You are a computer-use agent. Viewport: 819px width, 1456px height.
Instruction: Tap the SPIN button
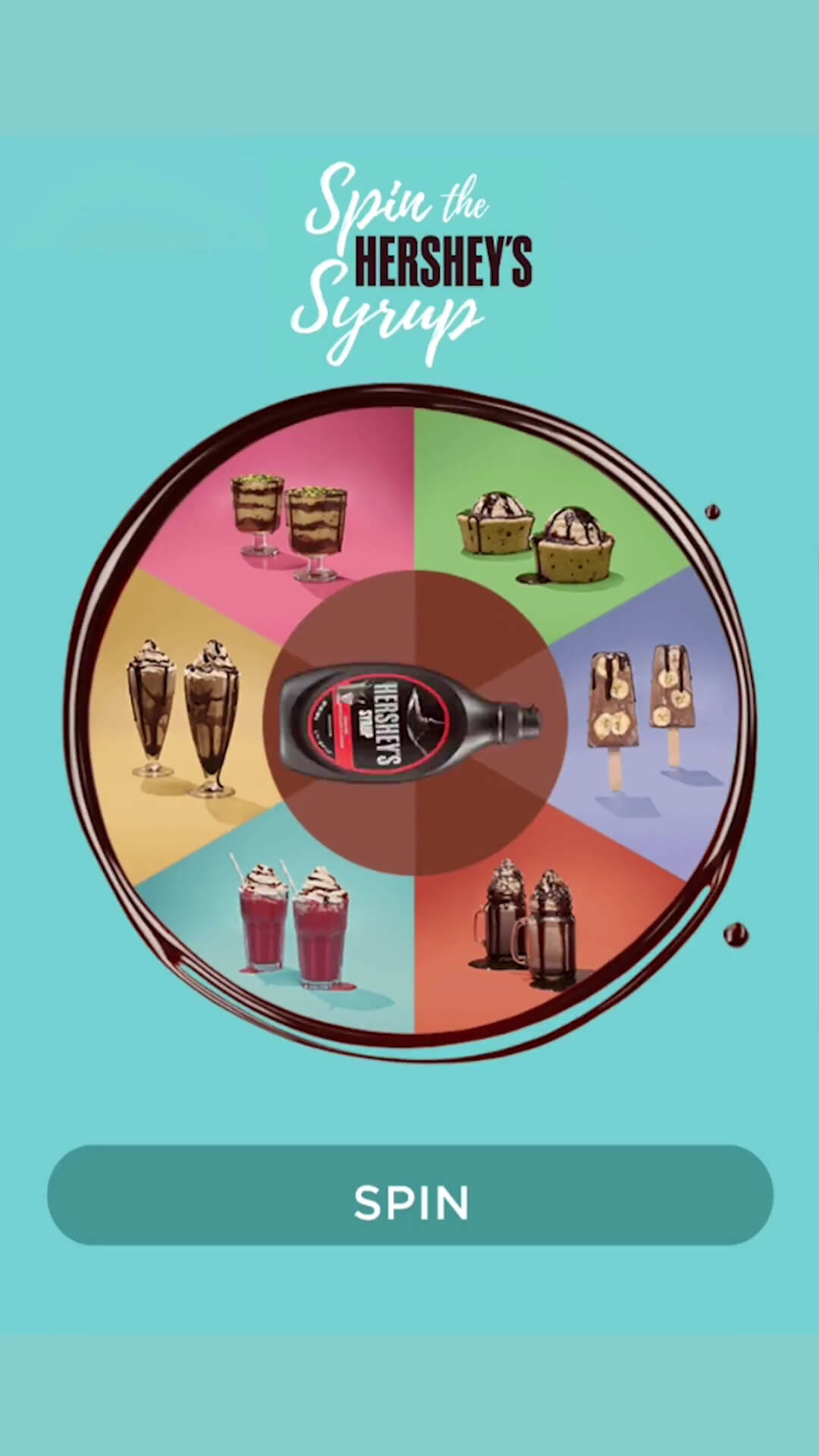point(410,1195)
